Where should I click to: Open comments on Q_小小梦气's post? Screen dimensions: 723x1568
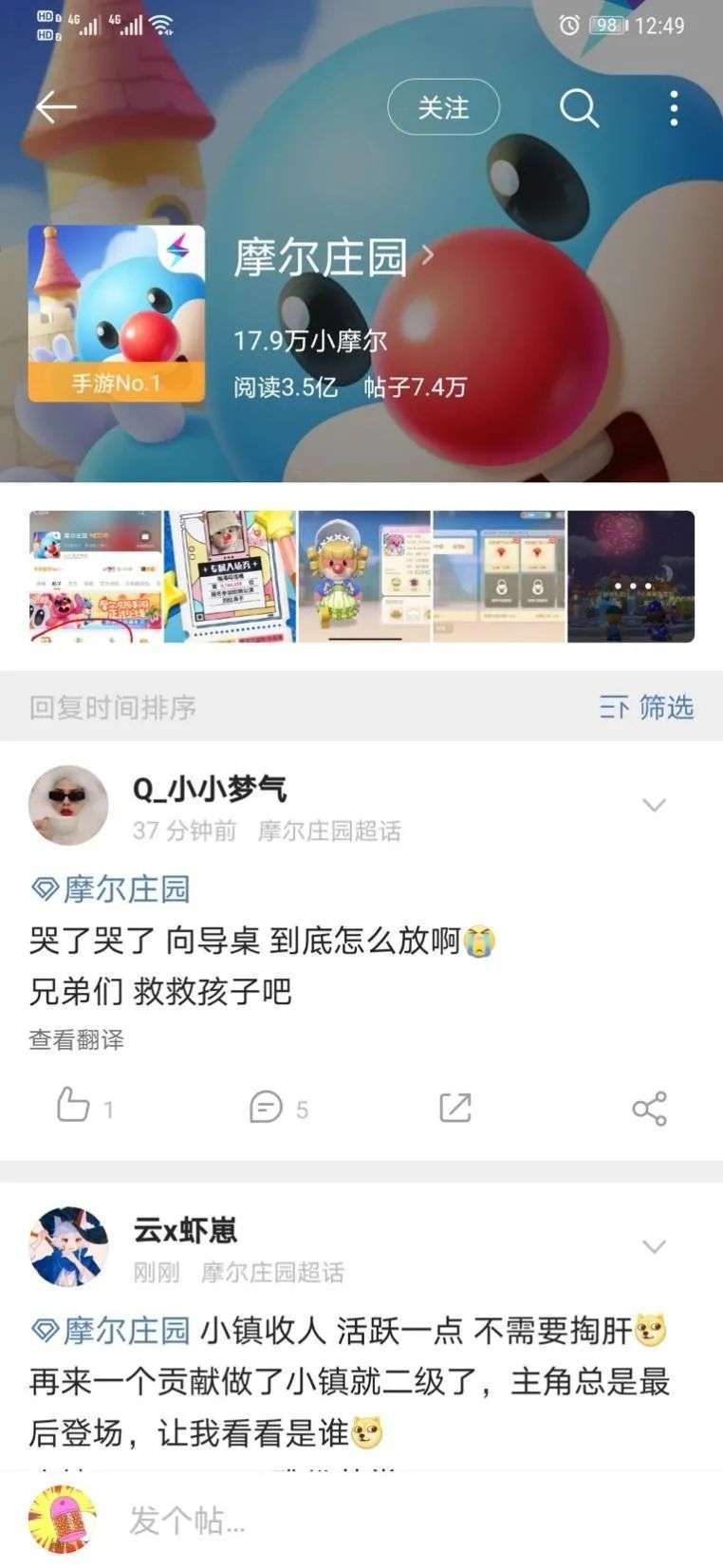[x=278, y=1108]
